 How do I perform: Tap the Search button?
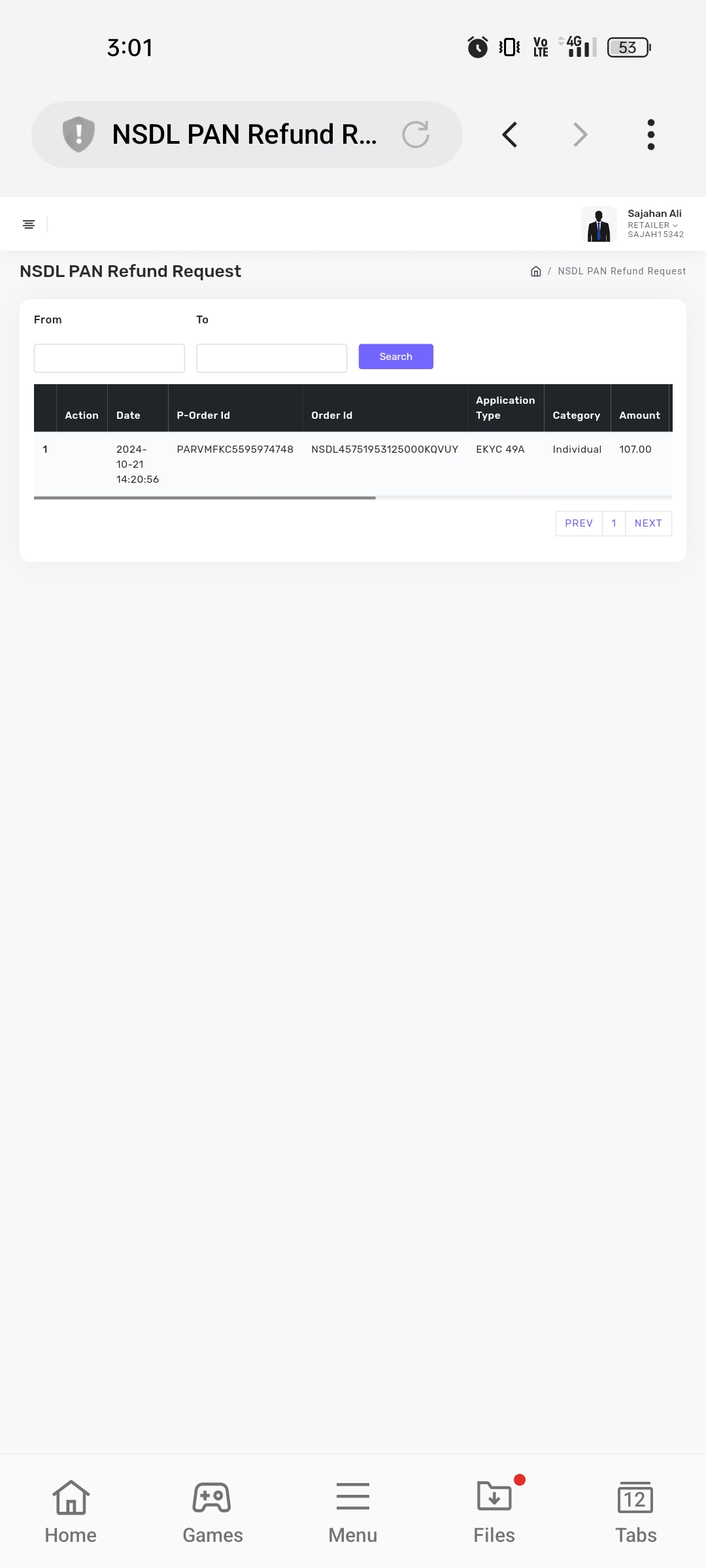pos(395,357)
